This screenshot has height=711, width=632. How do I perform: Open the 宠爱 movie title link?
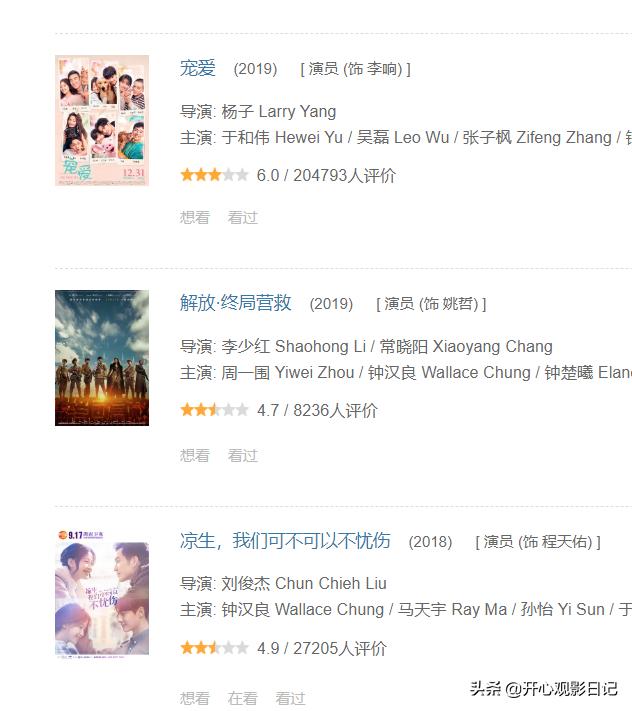pyautogui.click(x=198, y=68)
